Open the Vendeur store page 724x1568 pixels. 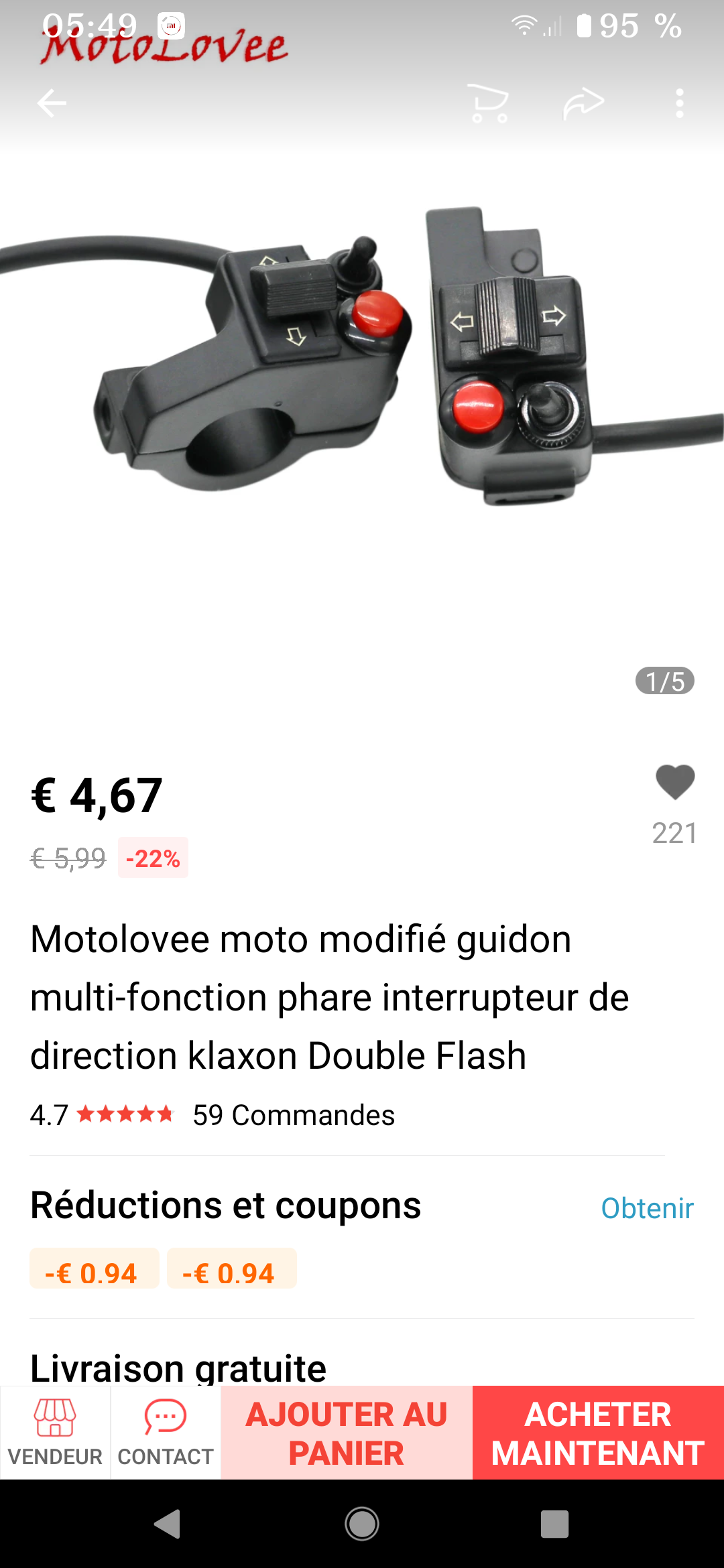click(x=55, y=1432)
